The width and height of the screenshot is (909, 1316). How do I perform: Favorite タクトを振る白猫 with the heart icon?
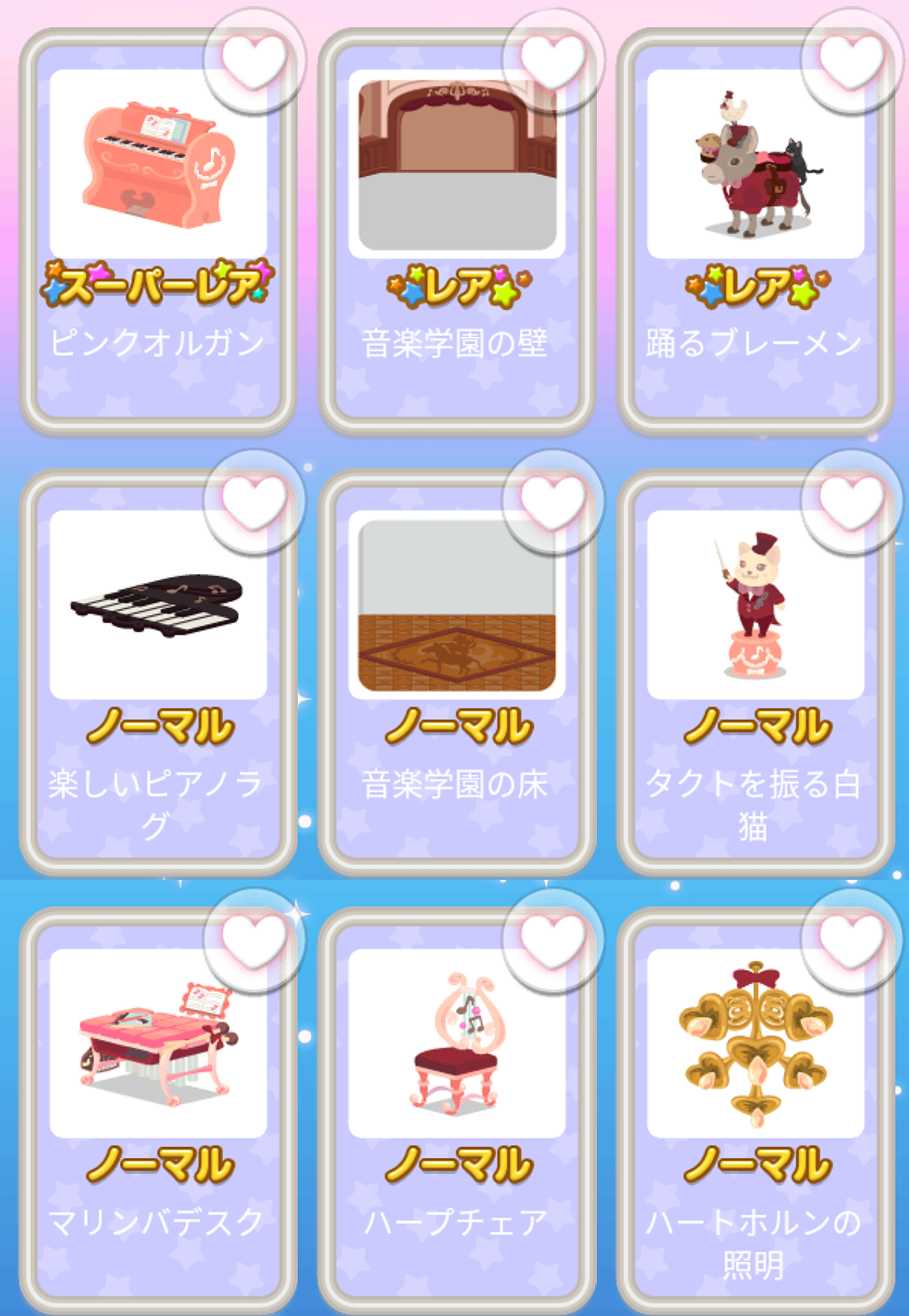coord(851,503)
